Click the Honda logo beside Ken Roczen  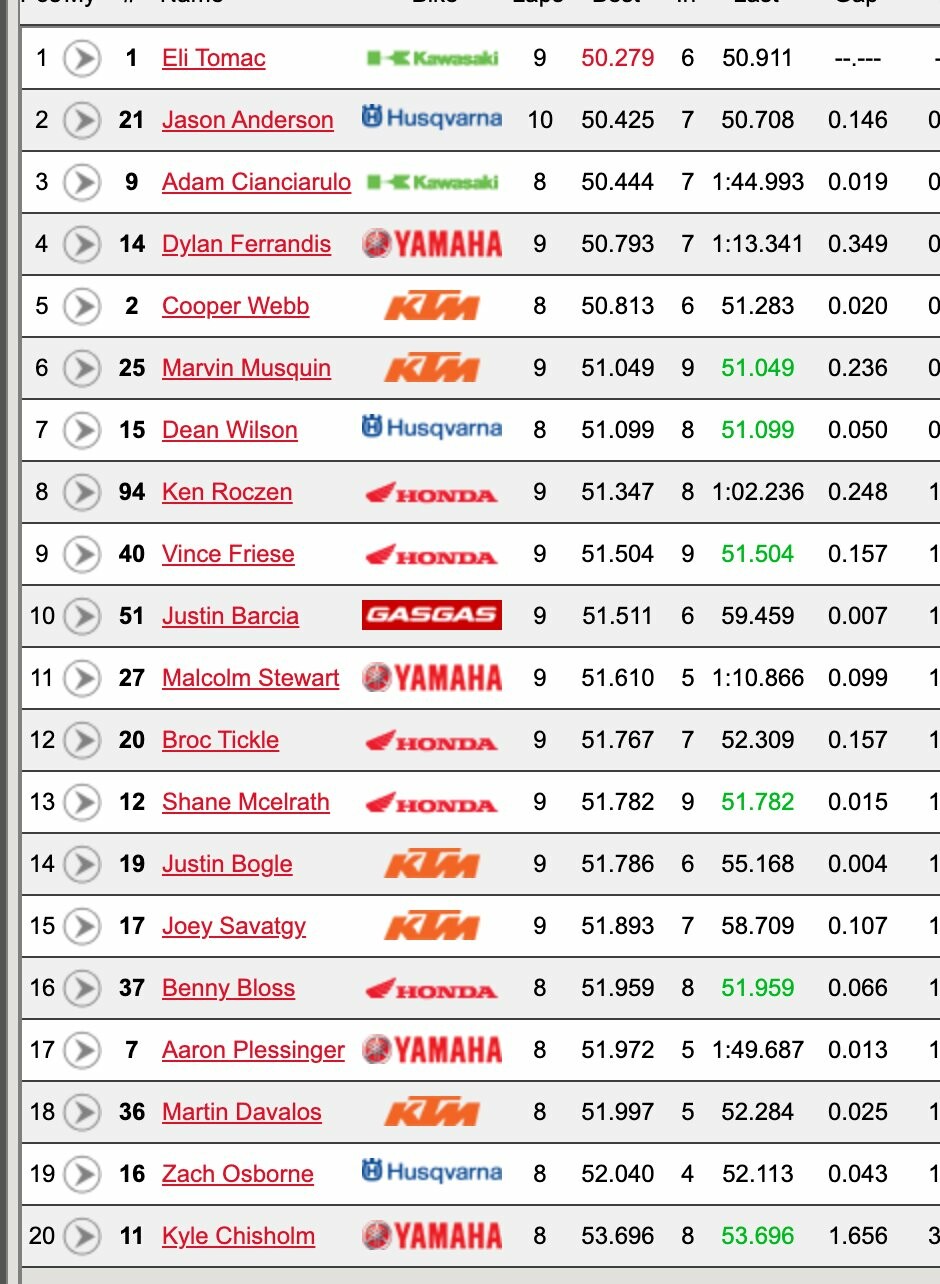431,491
